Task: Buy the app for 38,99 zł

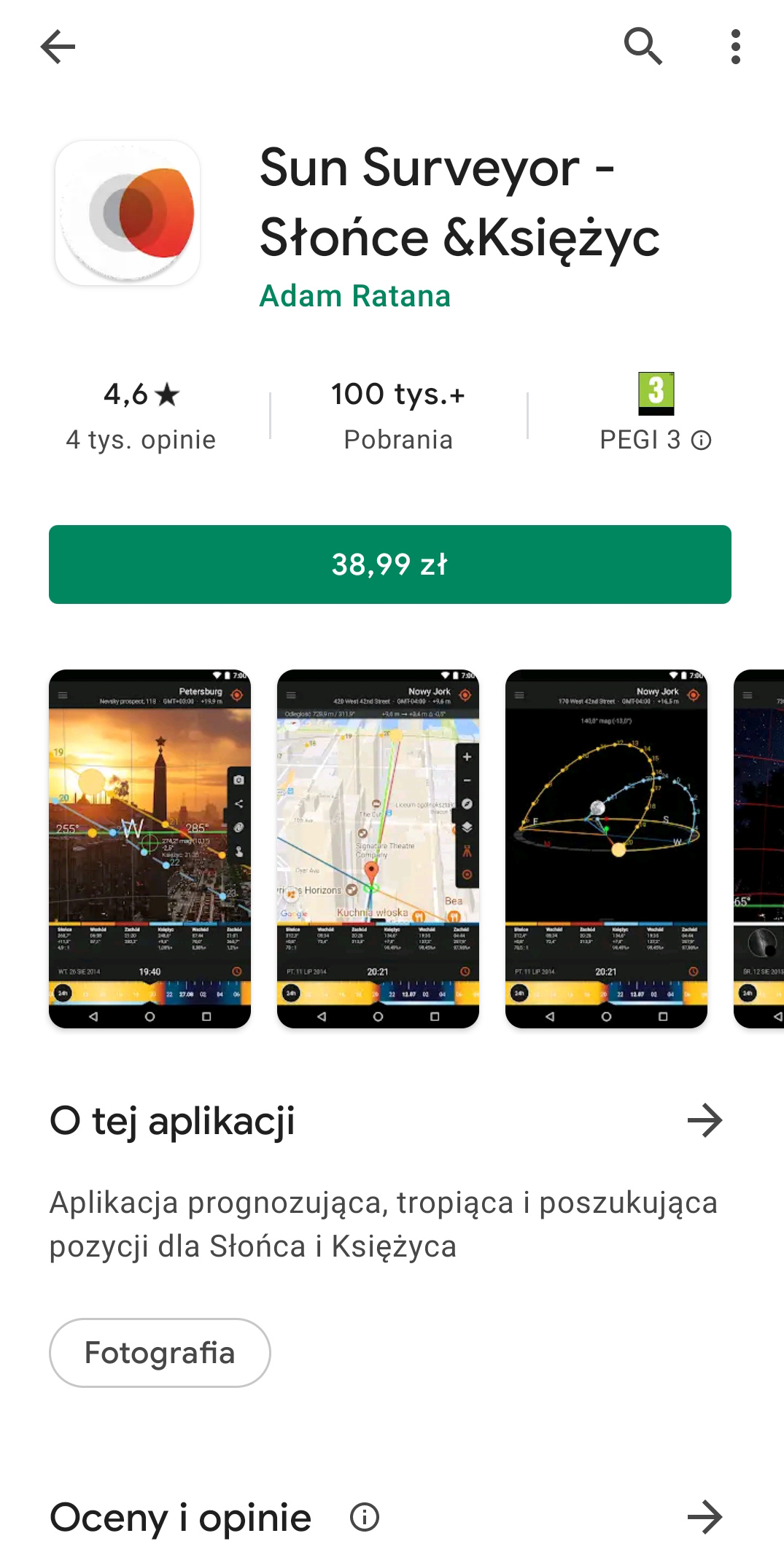Action: pos(390,564)
